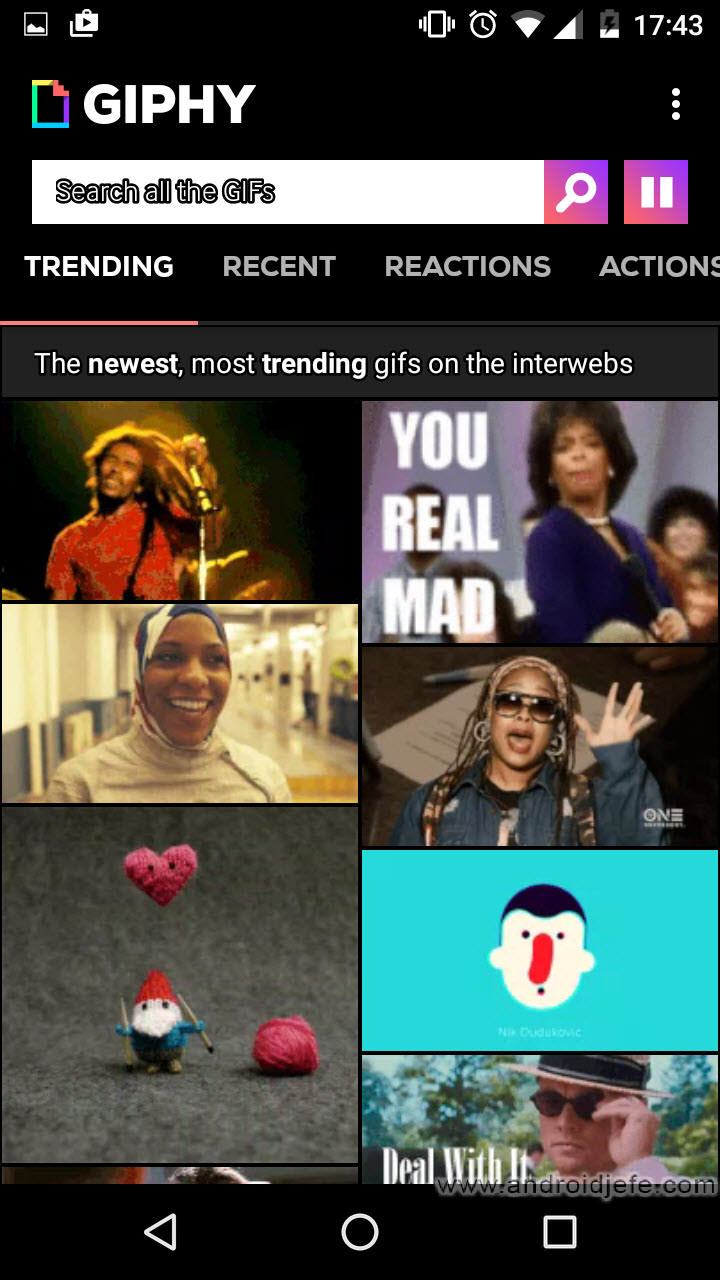Open the Deal With It GIF
720x1280 pixels.
[540, 1118]
